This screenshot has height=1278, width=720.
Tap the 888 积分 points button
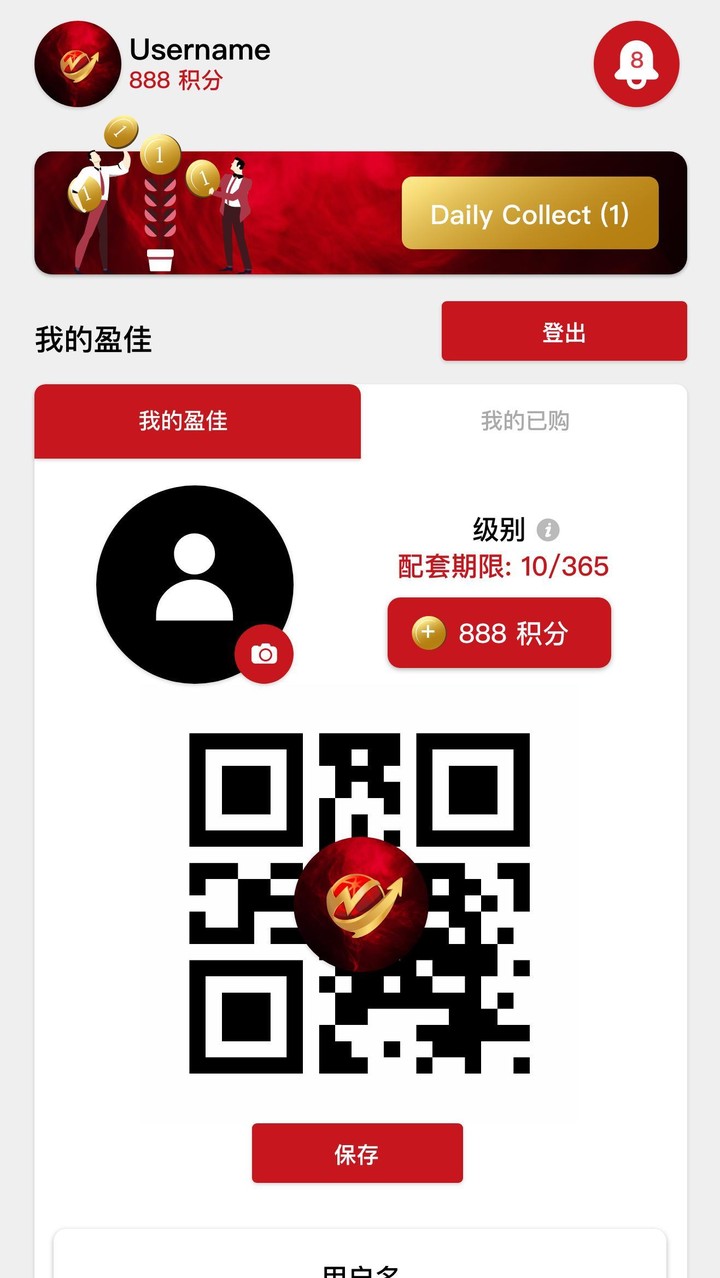(x=499, y=632)
